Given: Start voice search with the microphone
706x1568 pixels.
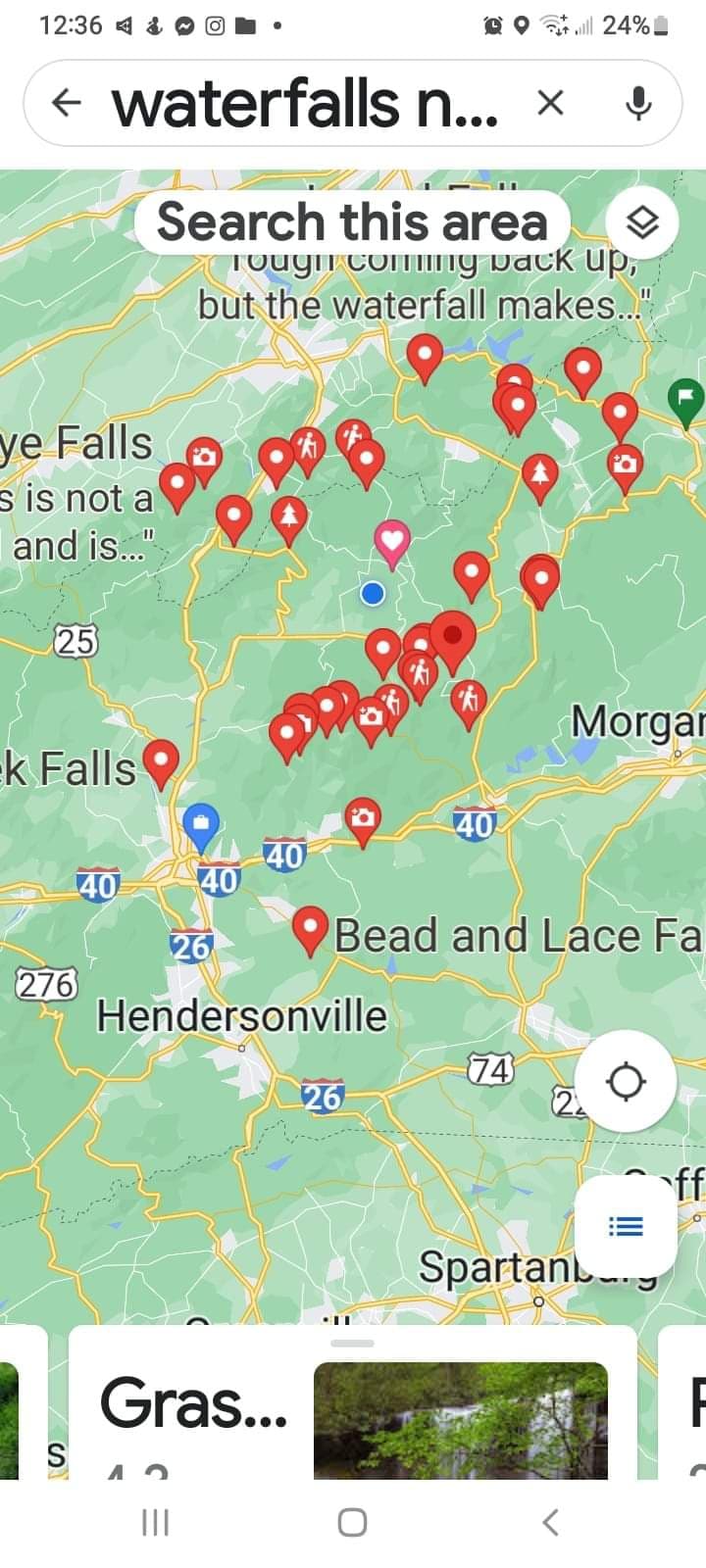Looking at the screenshot, I should pos(638,102).
